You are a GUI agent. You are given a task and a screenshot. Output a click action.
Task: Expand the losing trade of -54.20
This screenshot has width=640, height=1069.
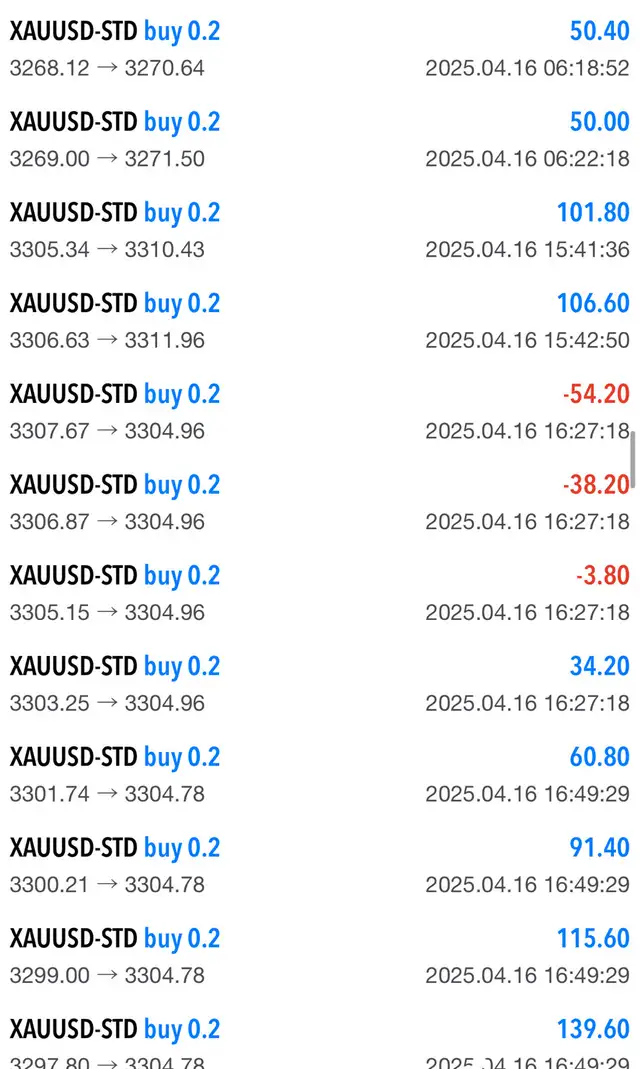click(x=320, y=412)
